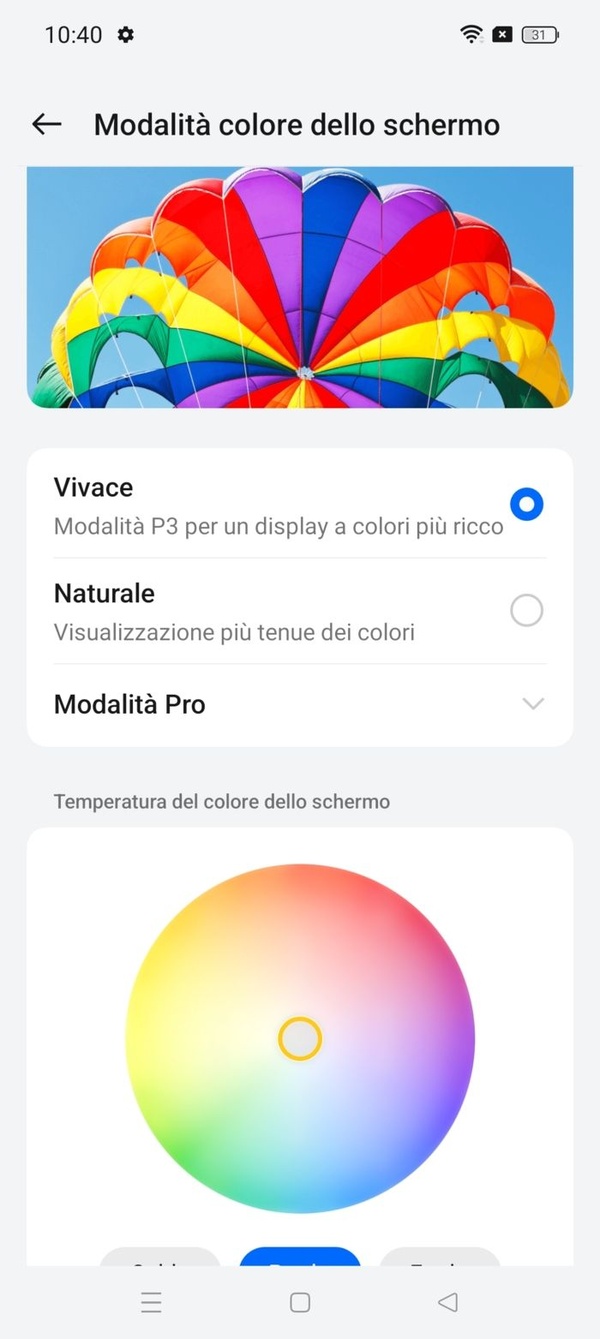Select the Vivace color mode
This screenshot has width=600, height=1339.
[526, 505]
